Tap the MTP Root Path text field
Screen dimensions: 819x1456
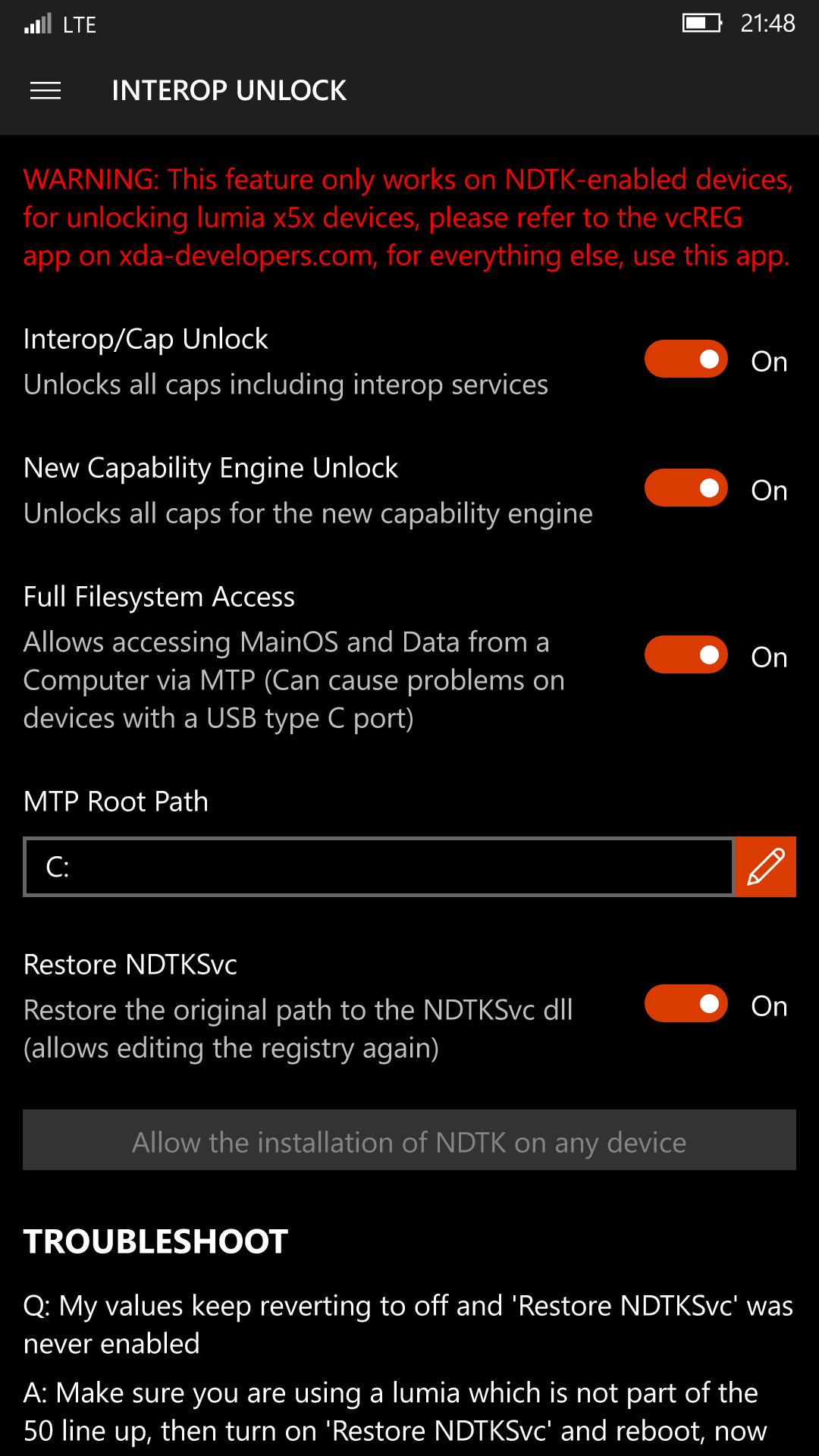379,867
